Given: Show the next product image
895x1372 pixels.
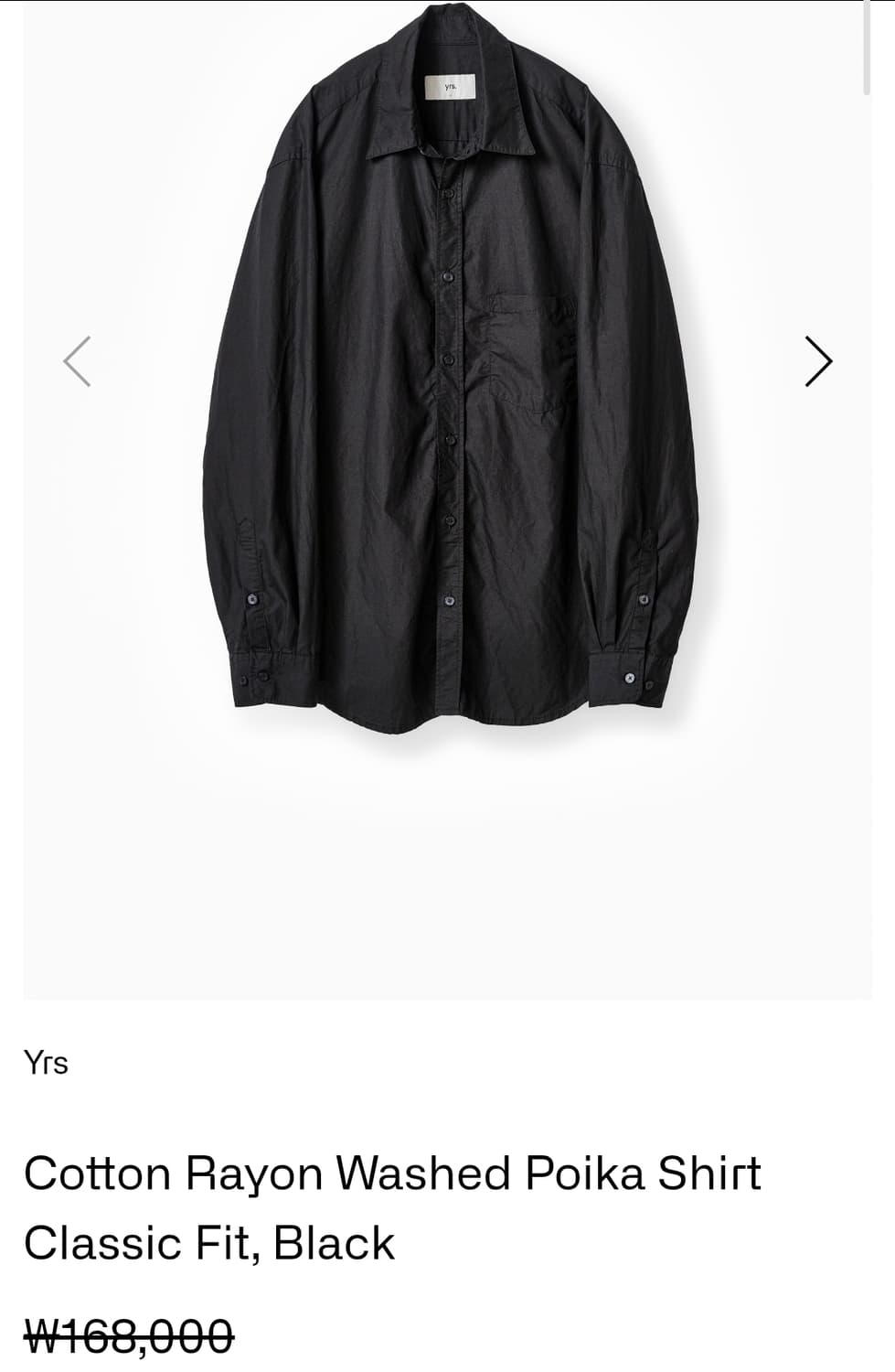Looking at the screenshot, I should tap(817, 362).
